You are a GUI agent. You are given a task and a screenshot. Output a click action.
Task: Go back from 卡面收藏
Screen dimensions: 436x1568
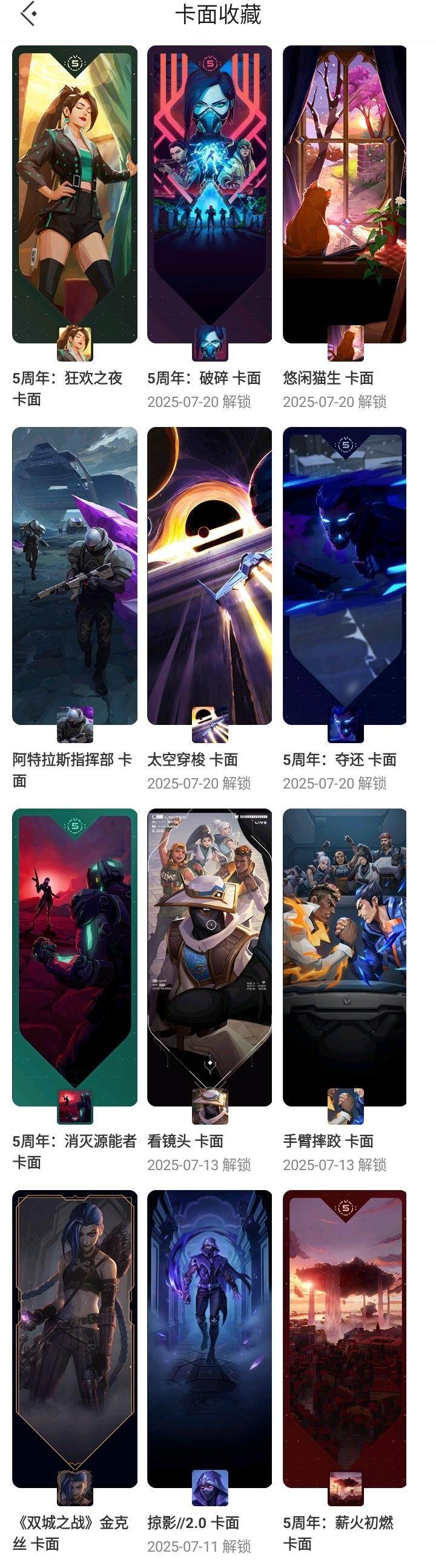click(28, 14)
